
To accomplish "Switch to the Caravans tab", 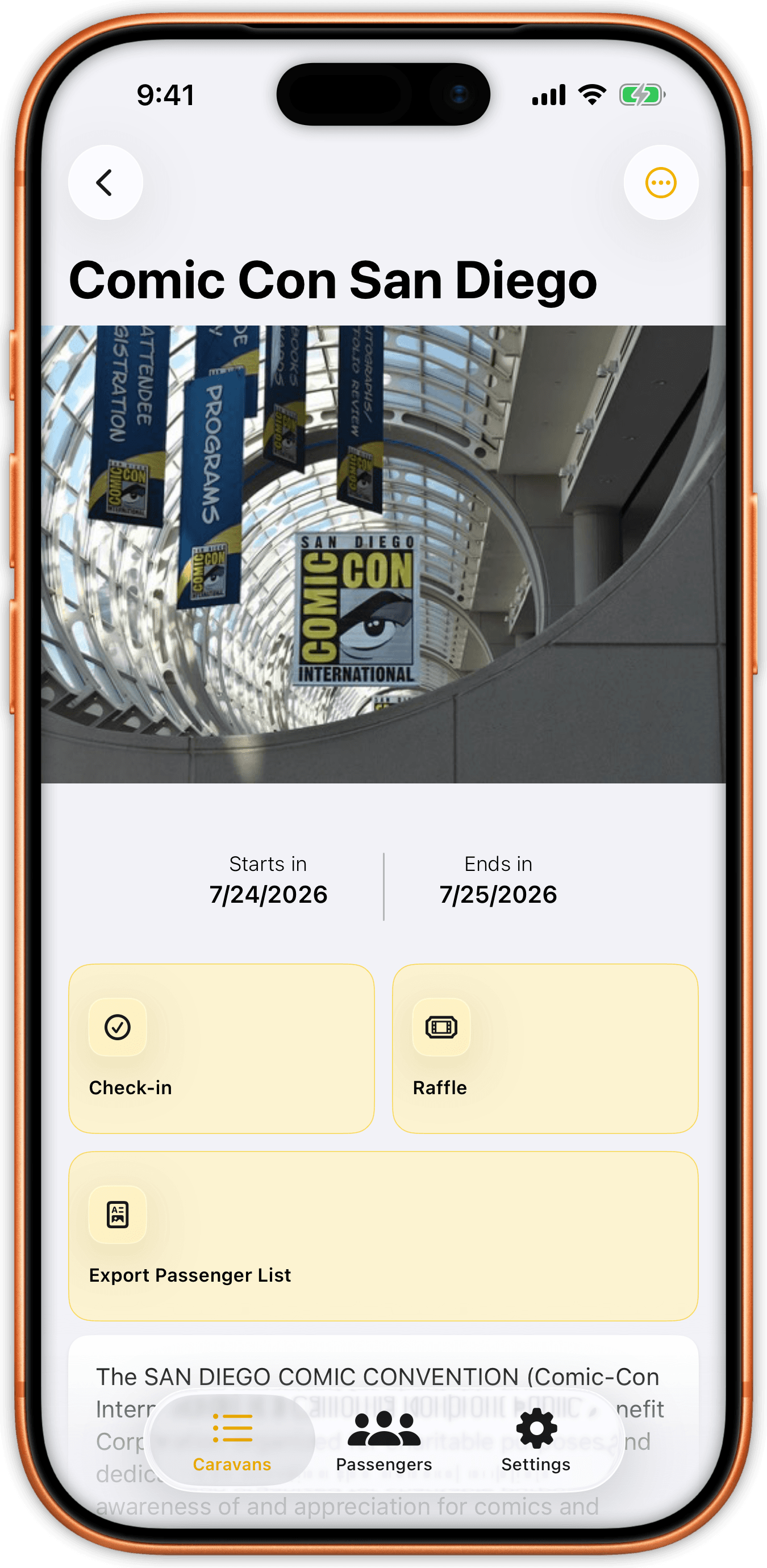I will pos(232,1440).
